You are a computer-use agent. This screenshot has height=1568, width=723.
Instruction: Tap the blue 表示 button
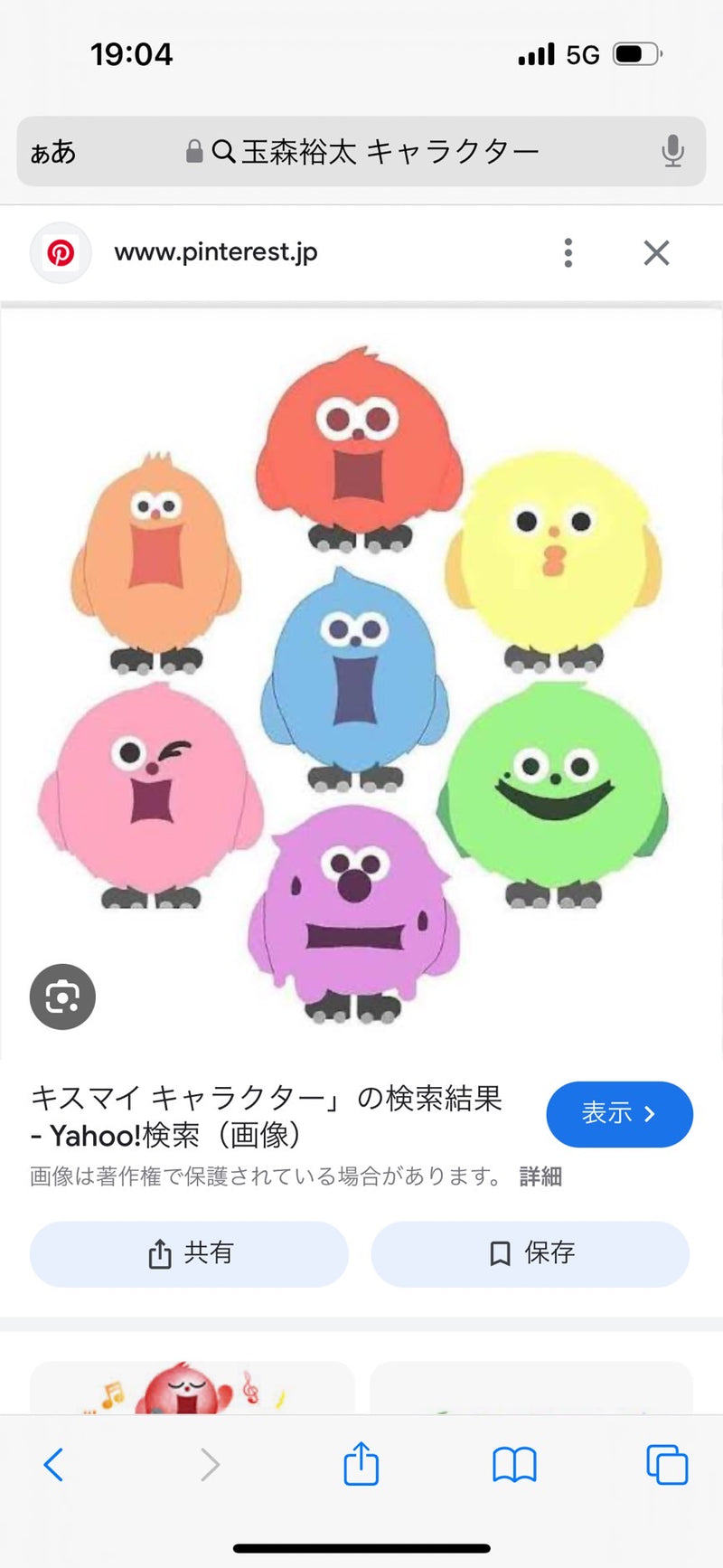click(619, 1113)
